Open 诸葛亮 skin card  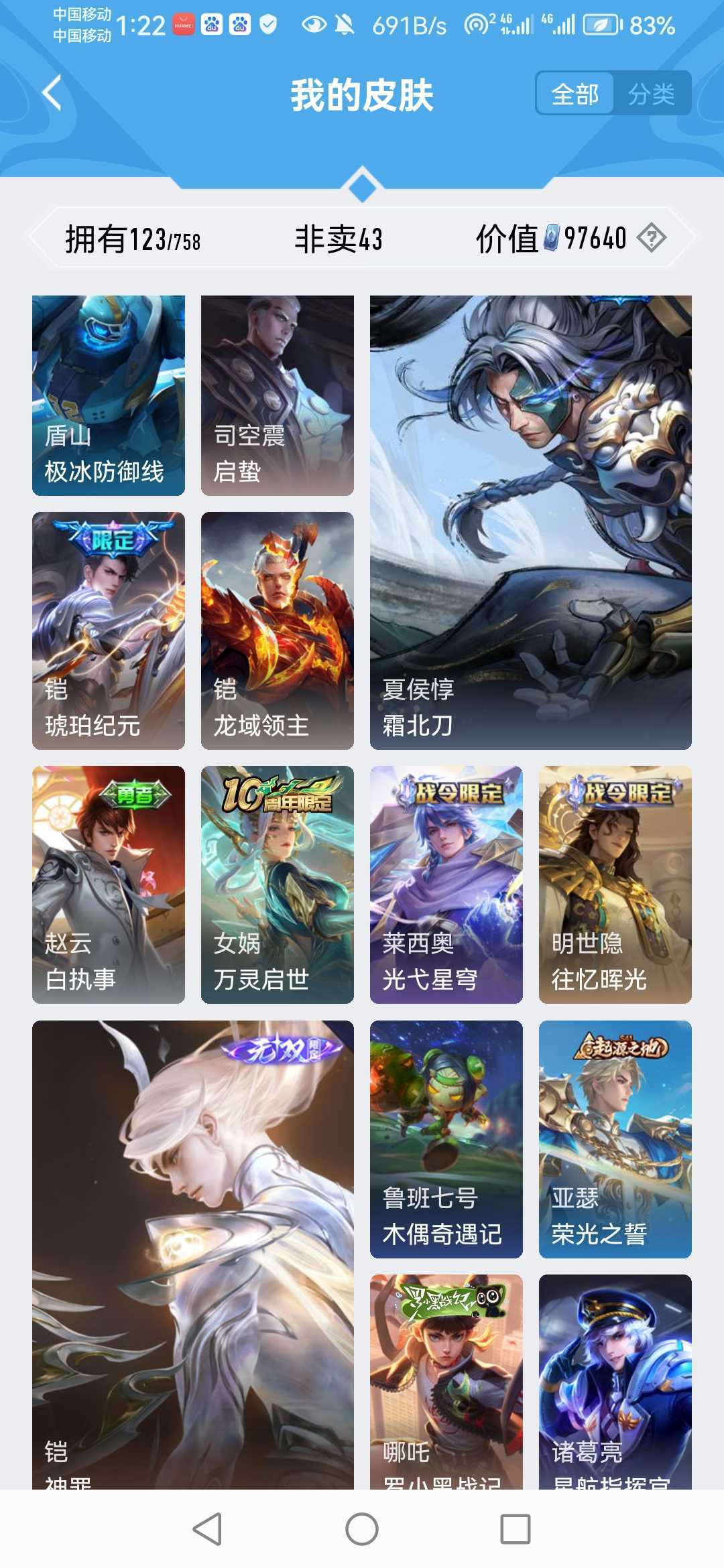pos(615,1382)
